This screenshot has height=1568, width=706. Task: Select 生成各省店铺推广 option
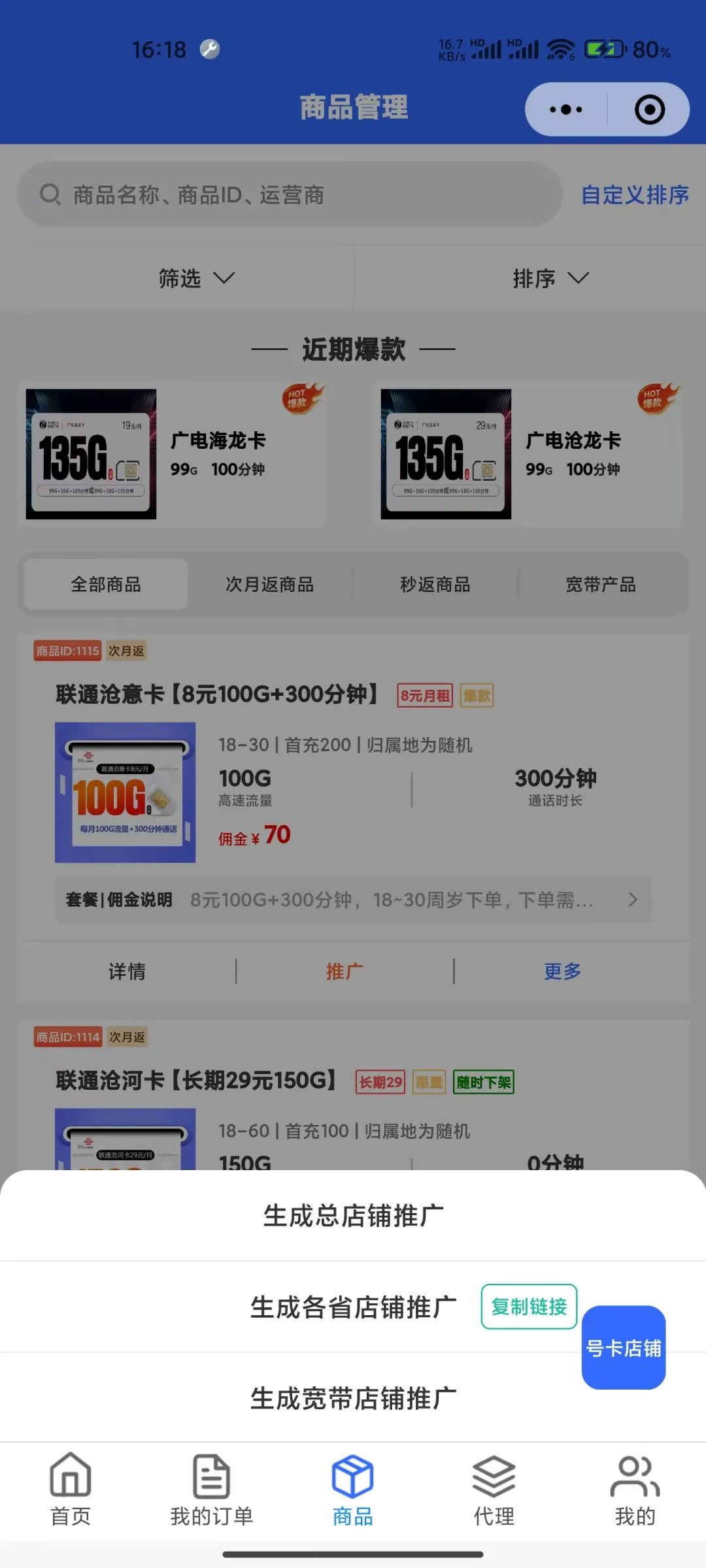[x=353, y=1307]
